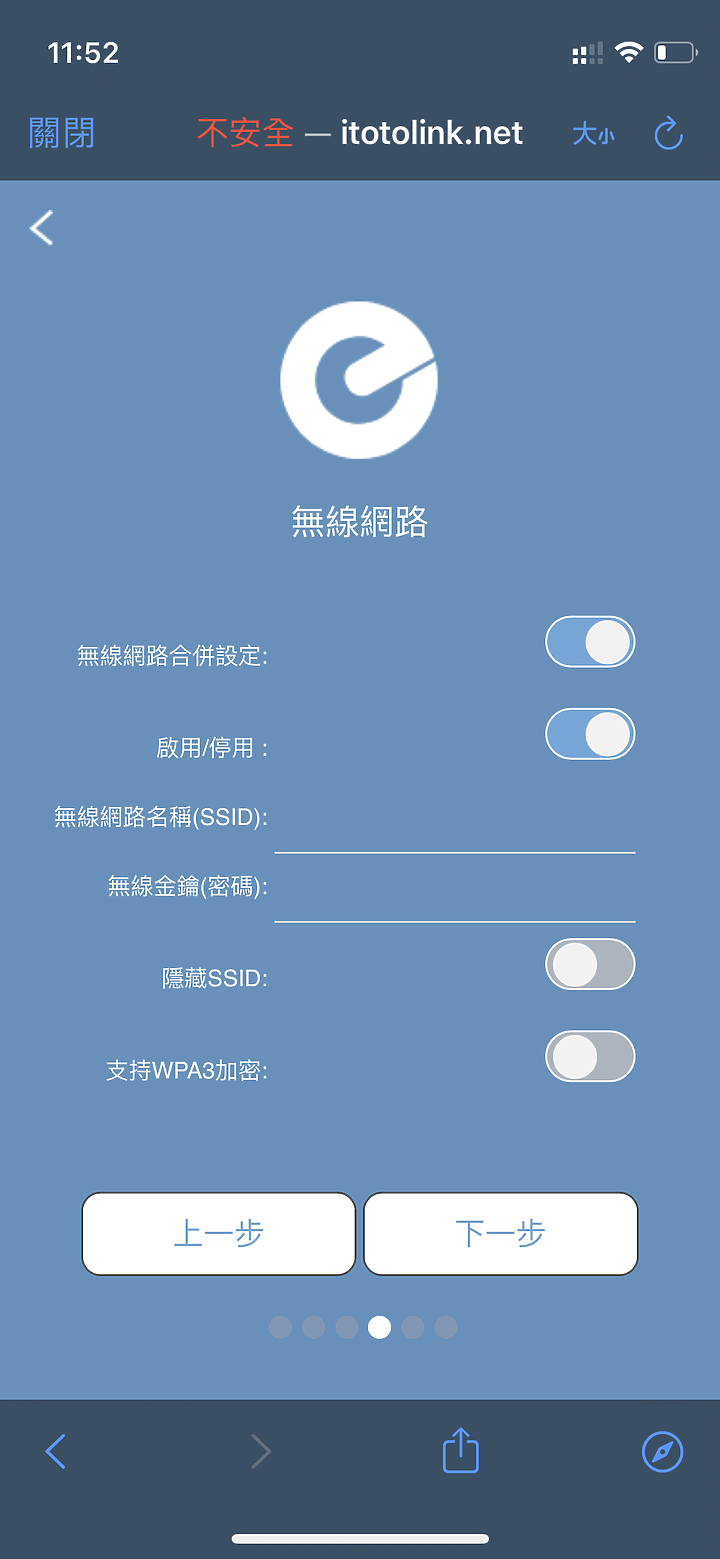This screenshot has width=720, height=1559.
Task: Enable the 隱藏SSID toggle
Action: click(x=590, y=964)
